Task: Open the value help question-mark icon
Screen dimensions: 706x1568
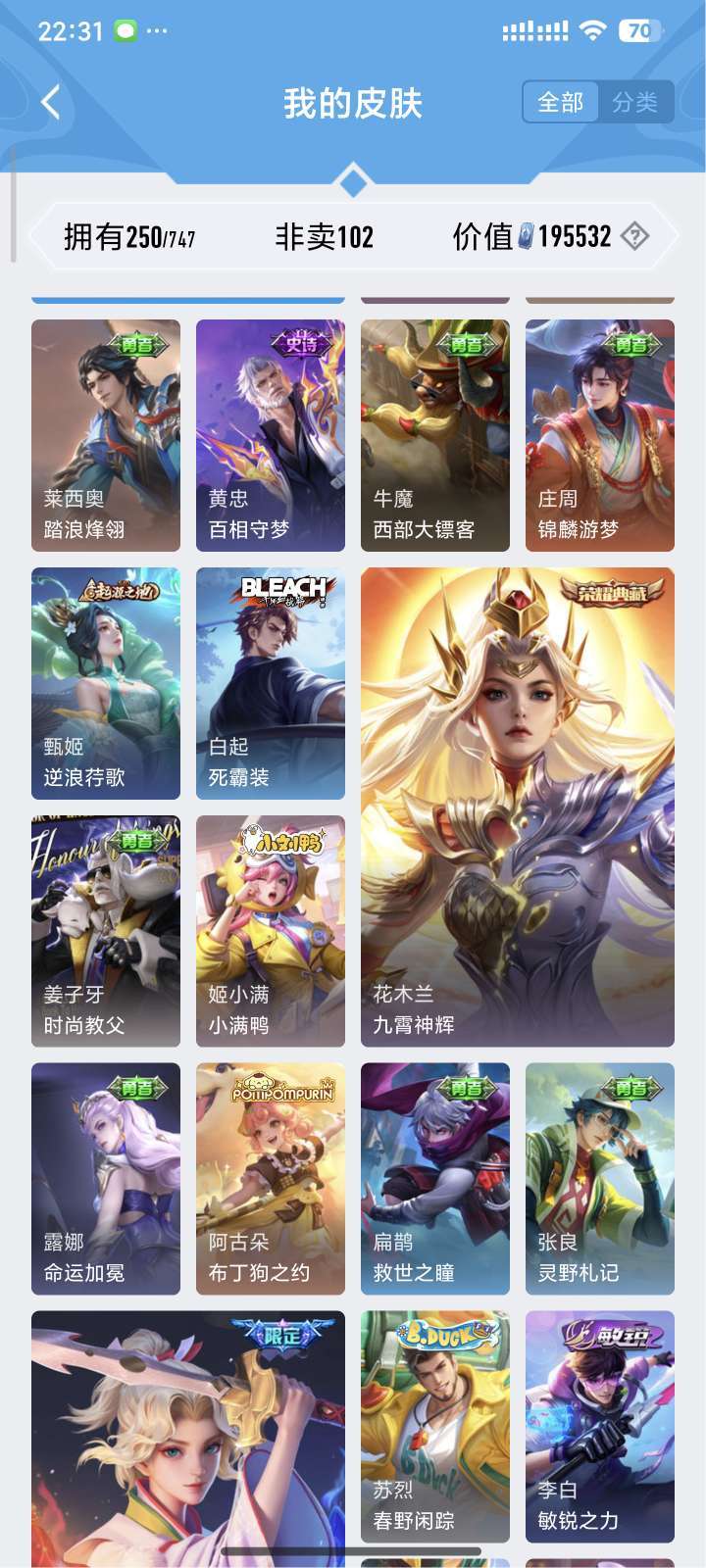Action: click(635, 236)
